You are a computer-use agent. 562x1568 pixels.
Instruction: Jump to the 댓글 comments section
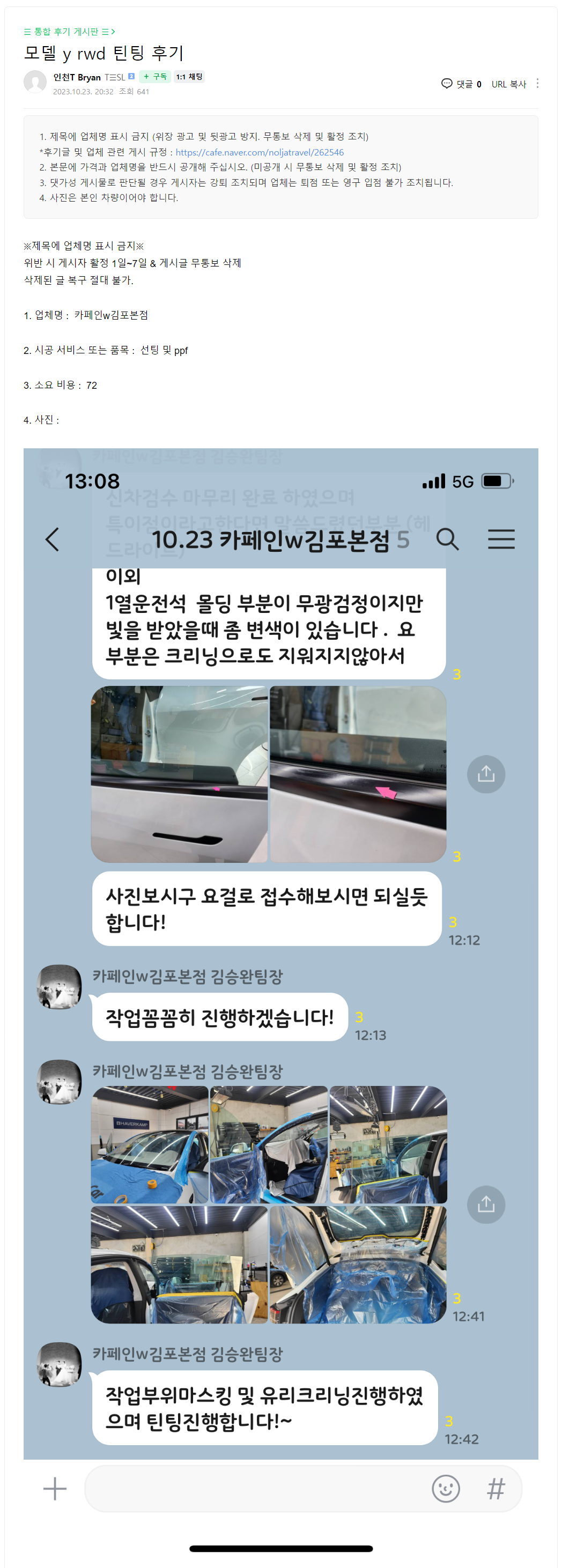click(x=462, y=84)
